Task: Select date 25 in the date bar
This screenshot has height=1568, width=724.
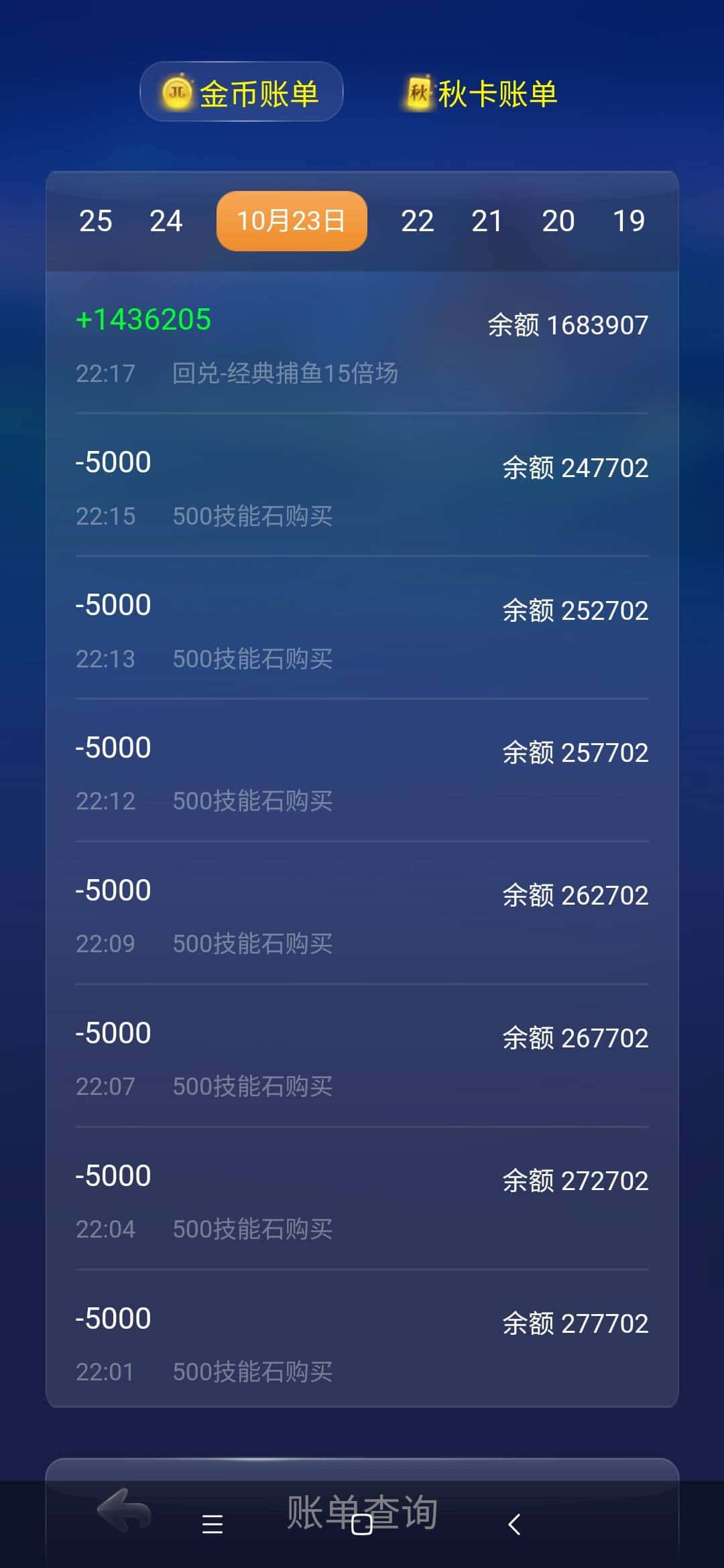Action: (x=95, y=221)
